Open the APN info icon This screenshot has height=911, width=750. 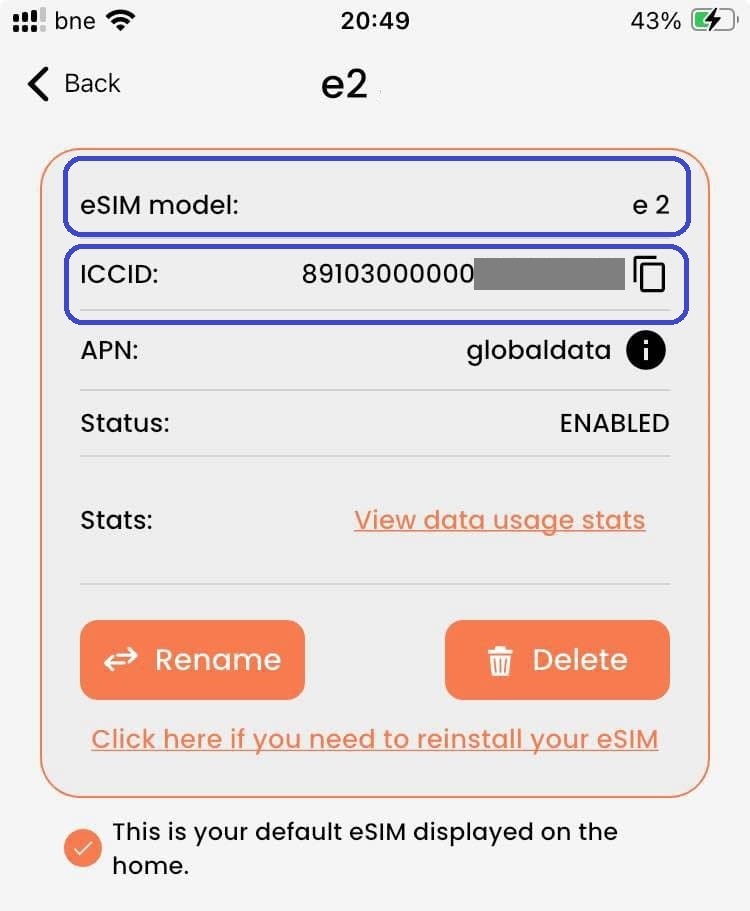[646, 351]
